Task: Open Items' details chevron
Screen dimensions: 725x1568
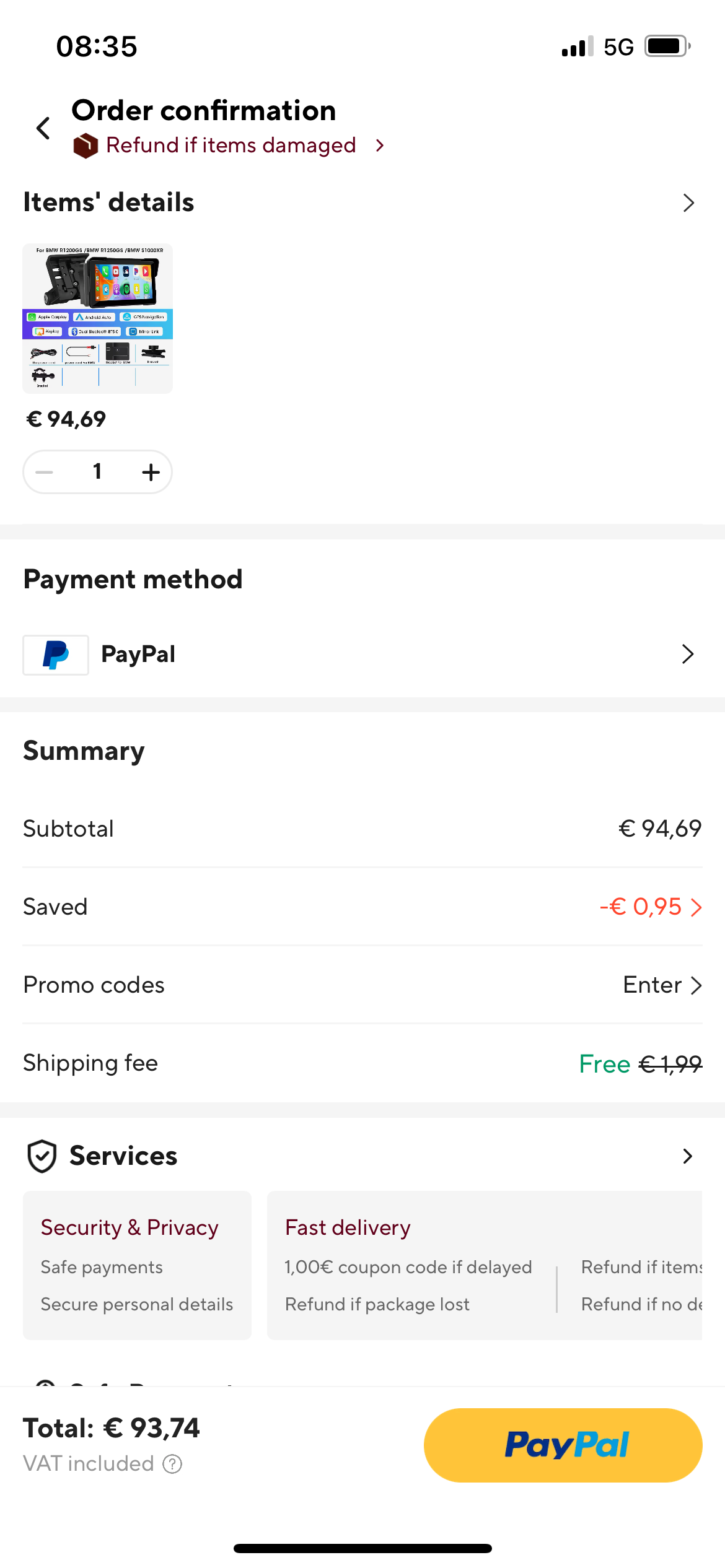Action: click(x=688, y=203)
